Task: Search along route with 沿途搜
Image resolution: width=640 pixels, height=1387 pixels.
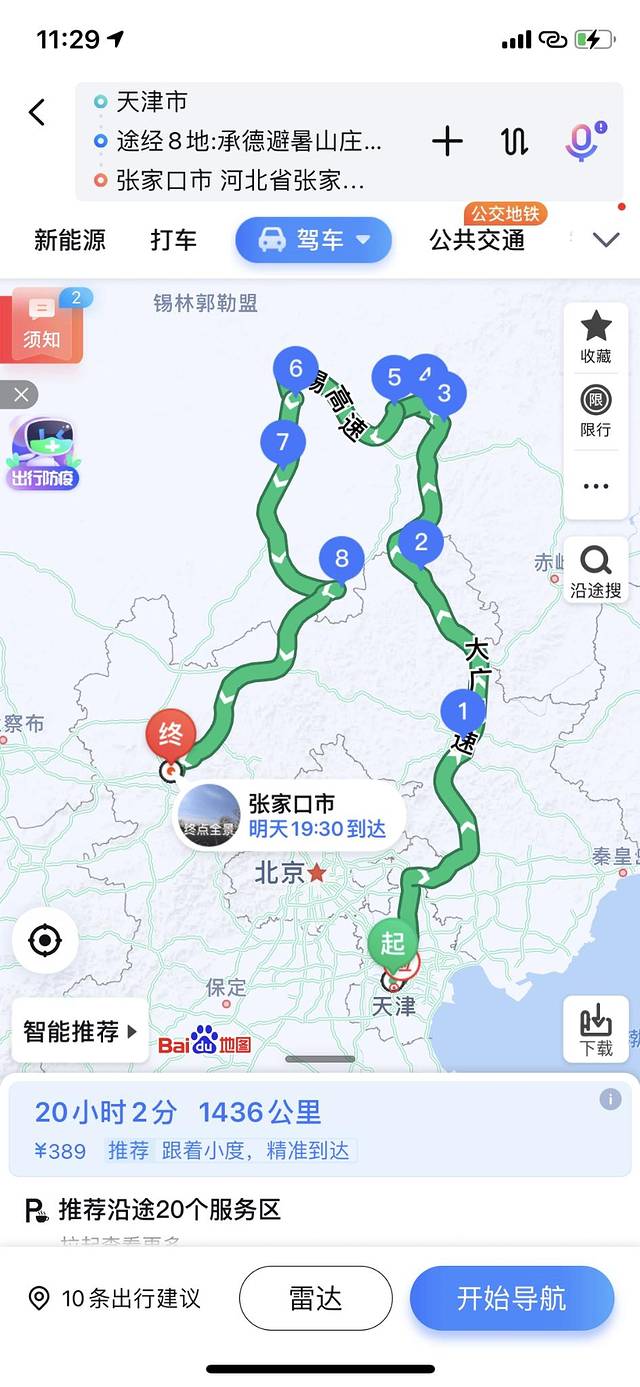Action: 596,571
